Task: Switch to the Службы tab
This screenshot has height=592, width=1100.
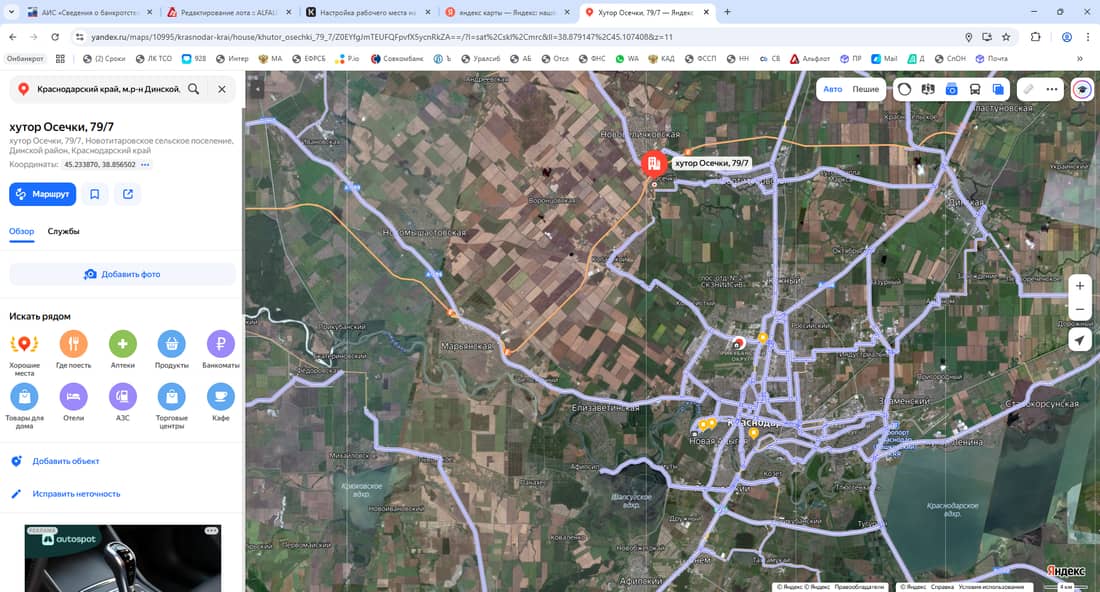Action: coord(63,231)
